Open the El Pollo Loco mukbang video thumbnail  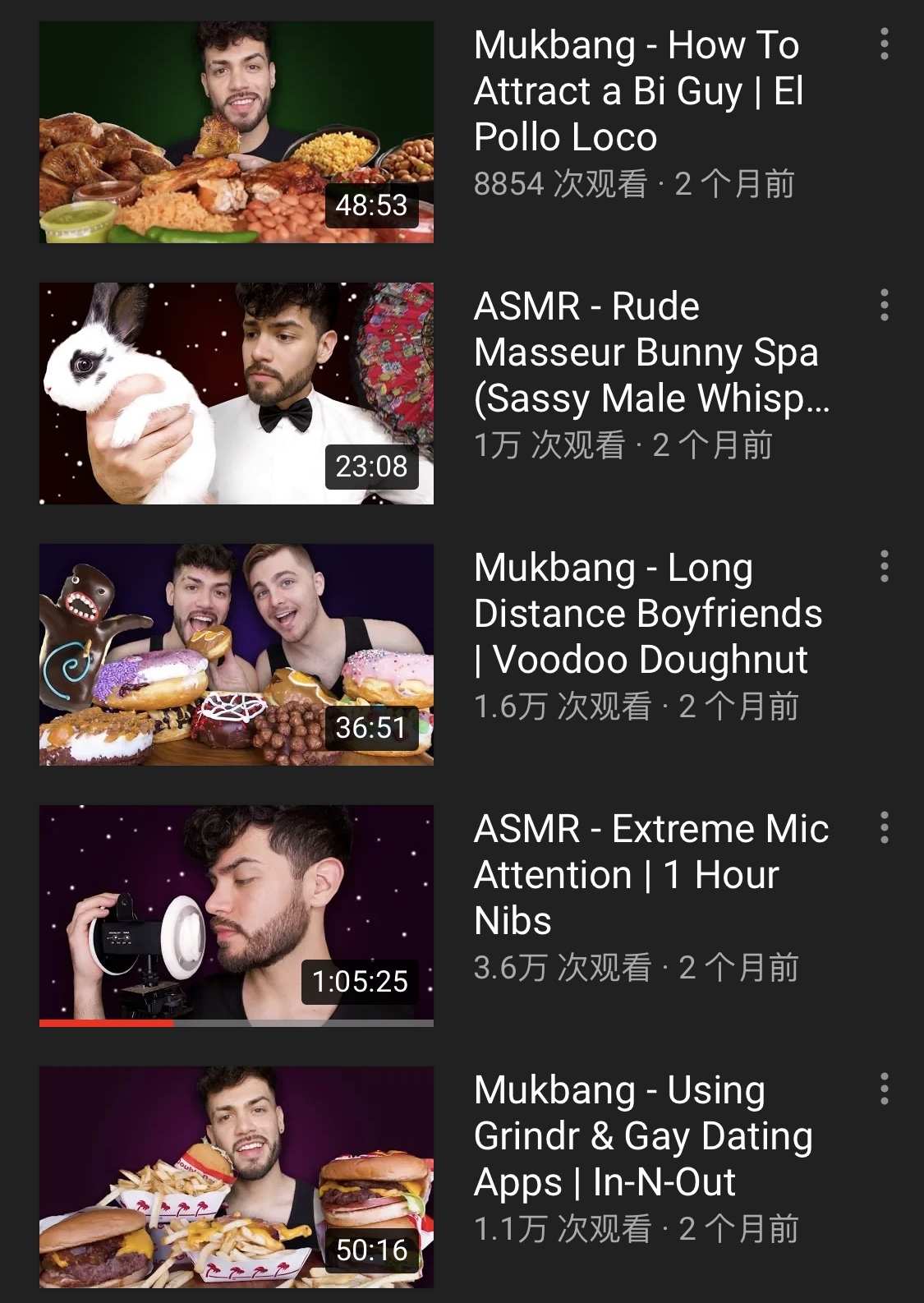coord(237,132)
